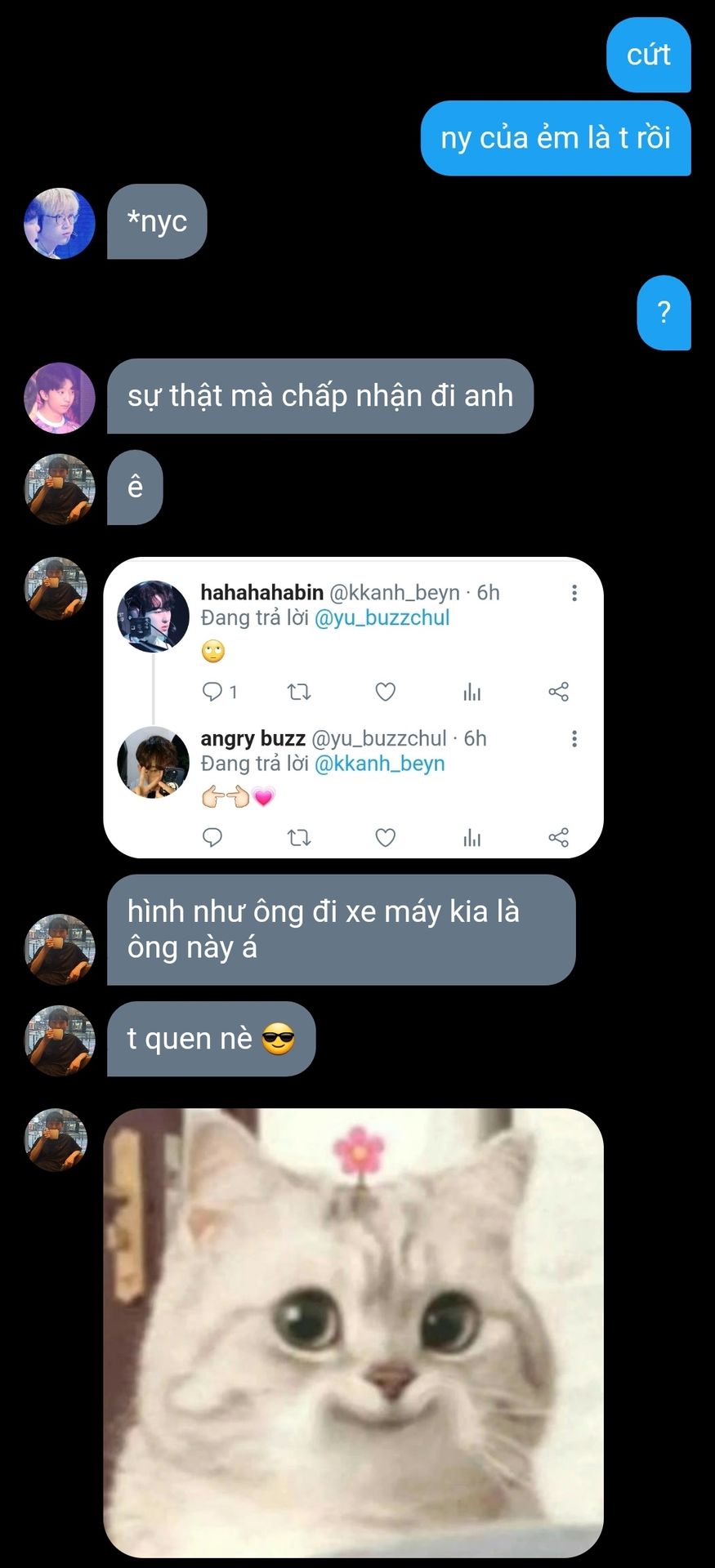Screen dimensions: 715x1568
Task: Open the sender's avatar beside the "*nyc" message
Action: (59, 224)
